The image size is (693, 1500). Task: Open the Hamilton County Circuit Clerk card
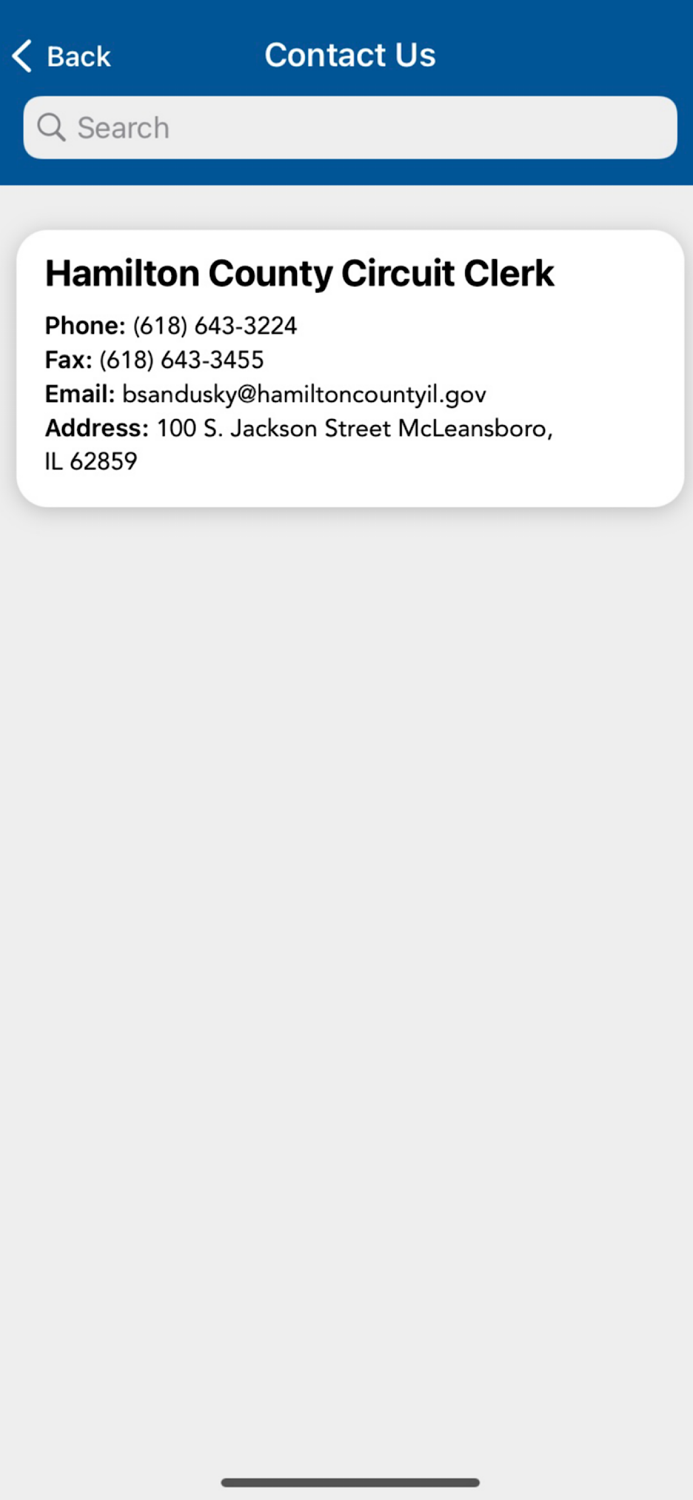tap(350, 368)
